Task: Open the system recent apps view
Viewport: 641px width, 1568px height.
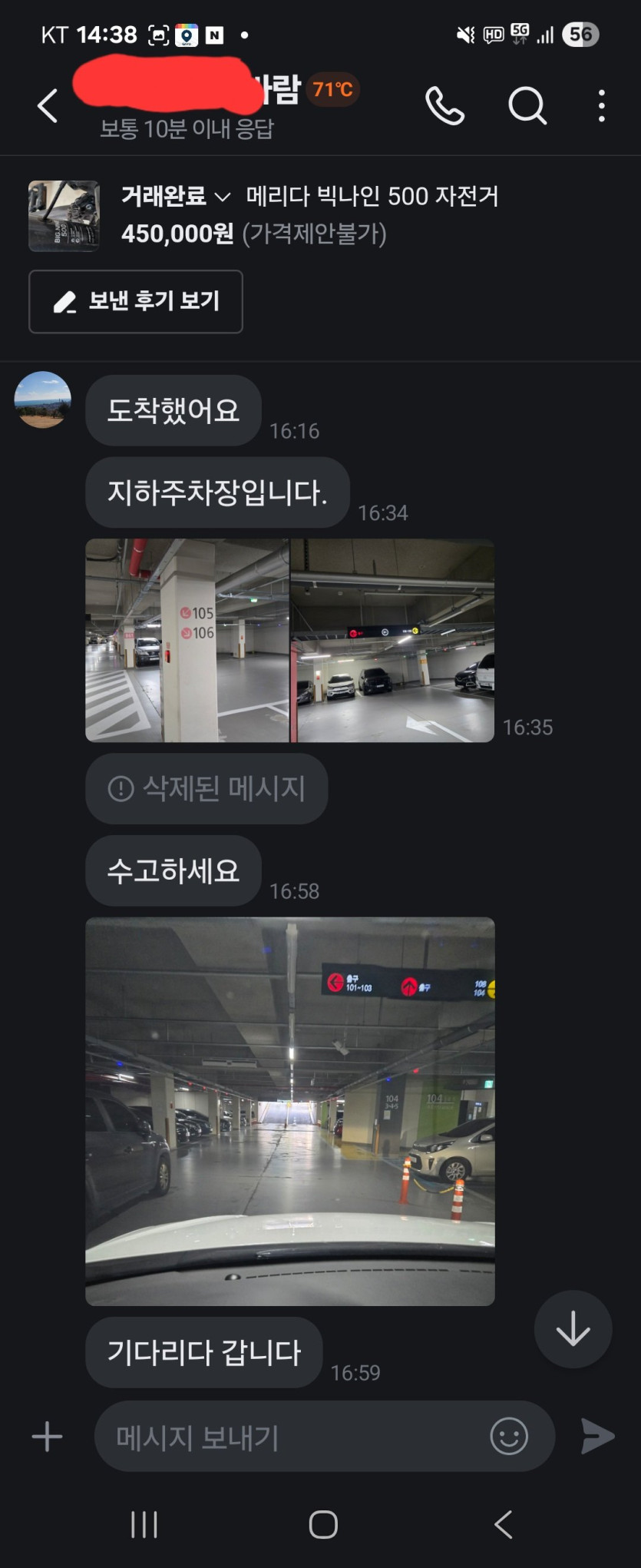Action: pyautogui.click(x=144, y=1524)
